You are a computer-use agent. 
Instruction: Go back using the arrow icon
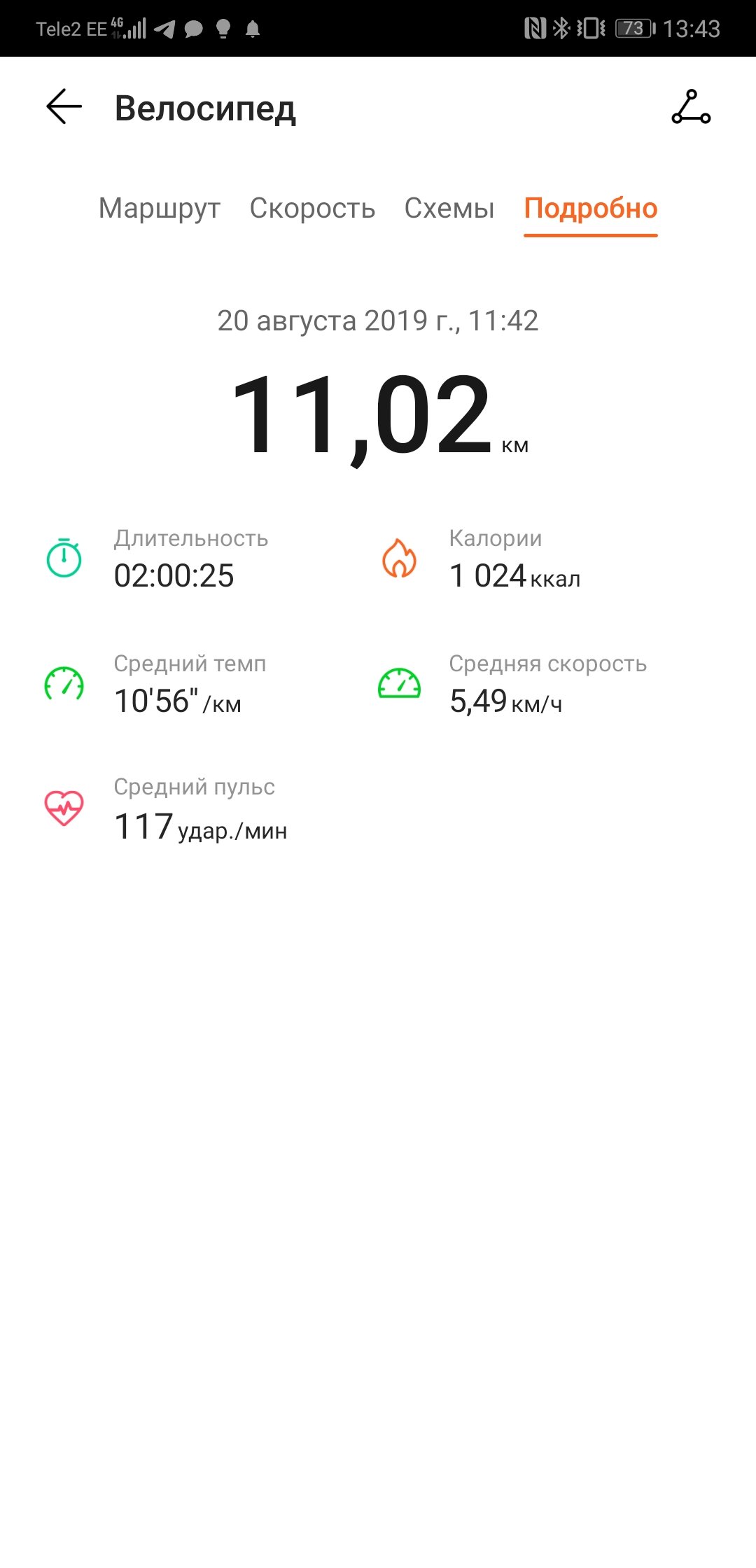[64, 106]
